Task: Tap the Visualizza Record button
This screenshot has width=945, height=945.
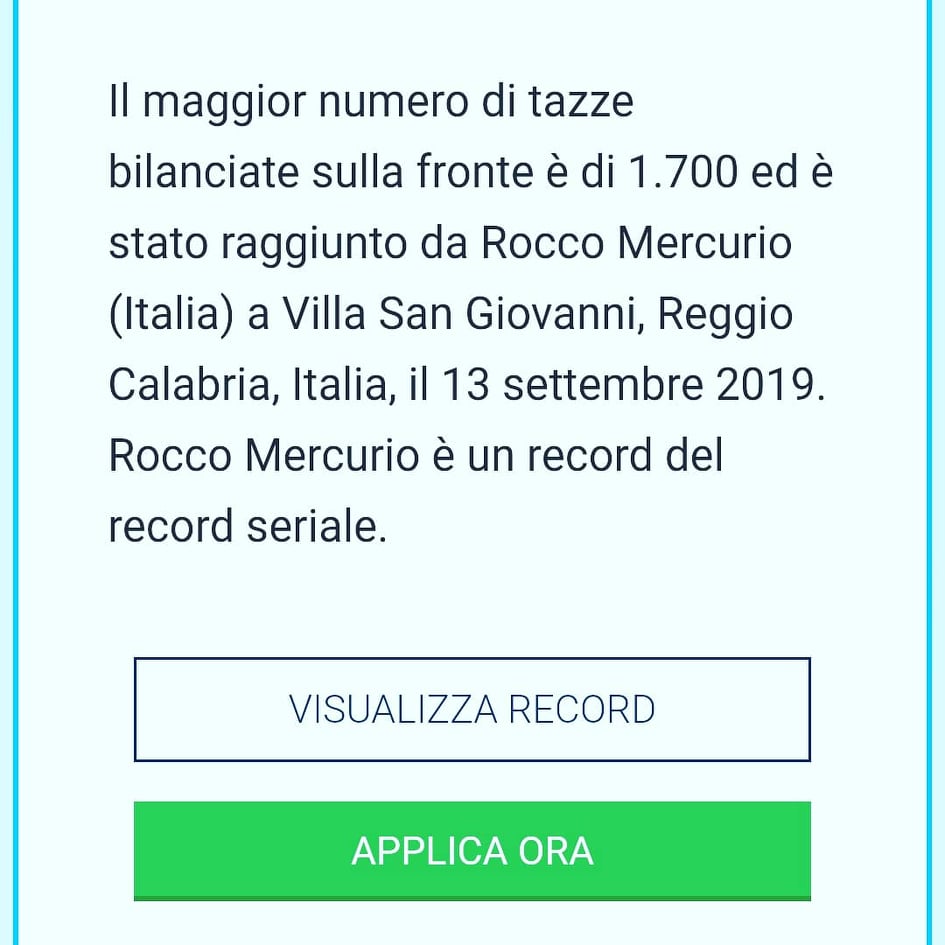Action: pyautogui.click(x=472, y=709)
